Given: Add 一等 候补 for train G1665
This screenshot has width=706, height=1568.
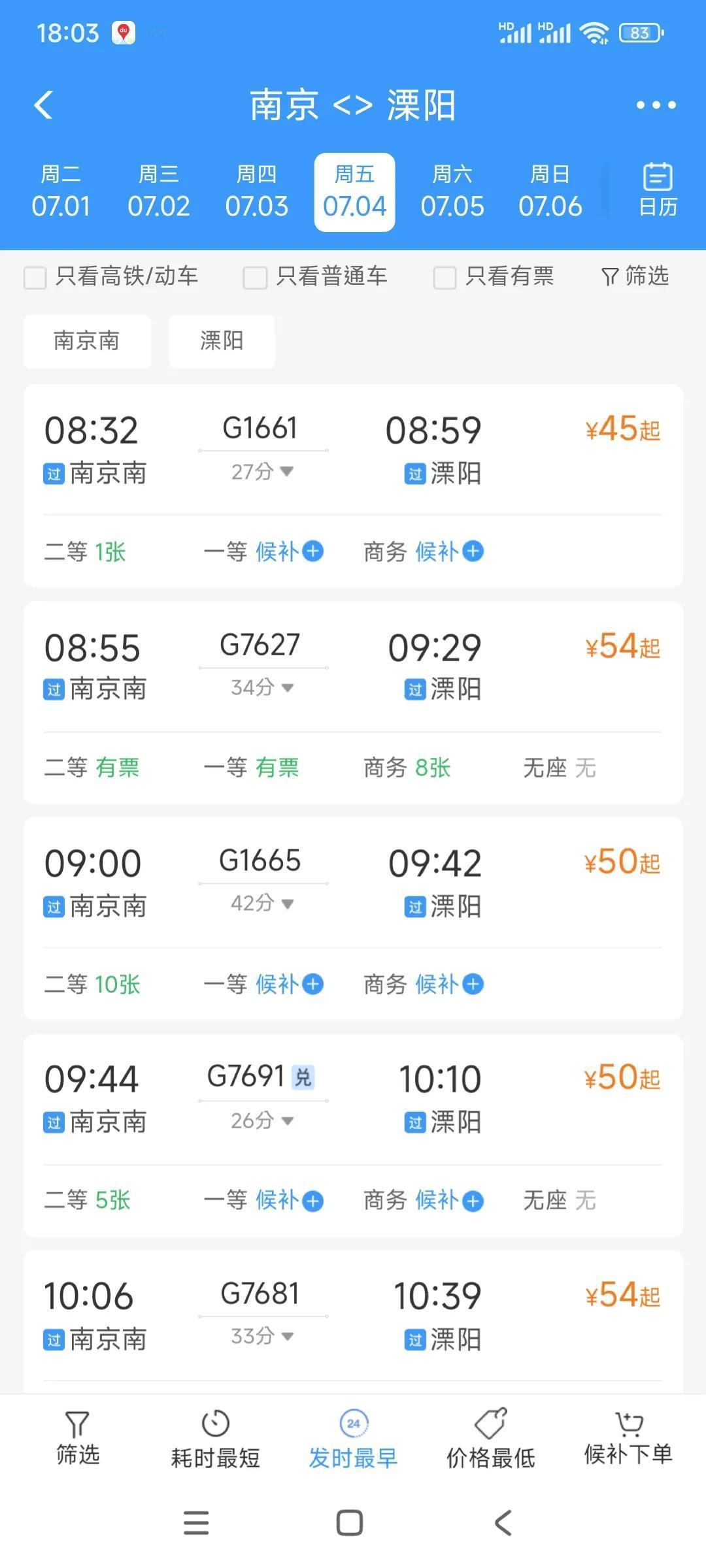Looking at the screenshot, I should coord(290,984).
